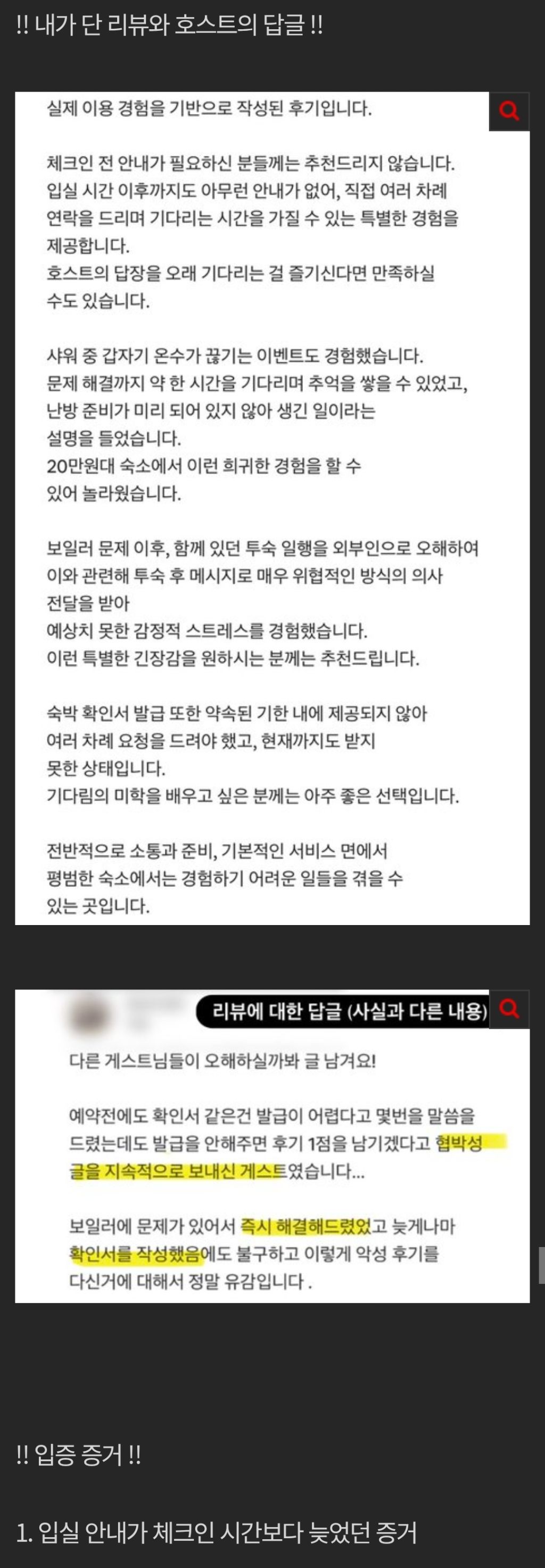Image resolution: width=545 pixels, height=1568 pixels.
Task: Open the host reply screenshot with highlighted text
Action: point(272,1146)
